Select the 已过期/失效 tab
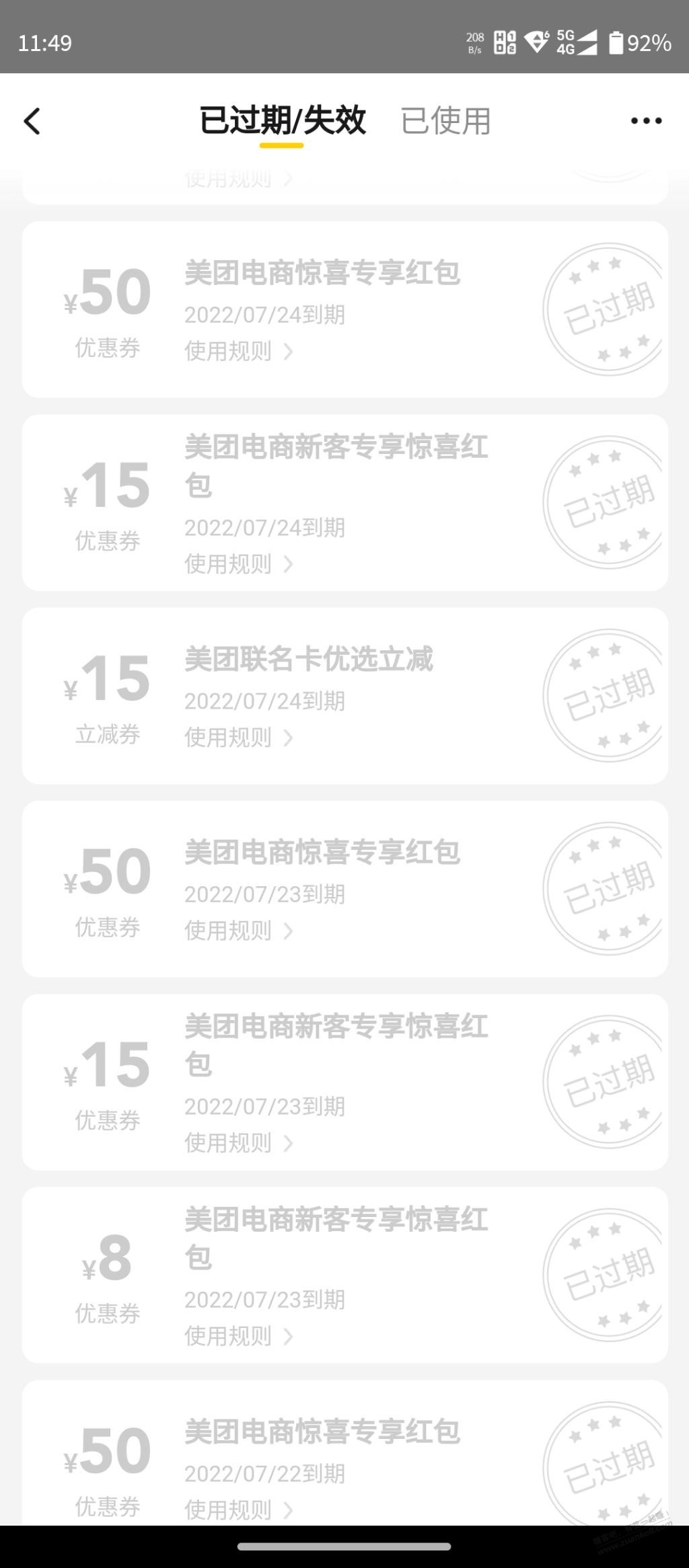689x1568 pixels. tap(283, 121)
